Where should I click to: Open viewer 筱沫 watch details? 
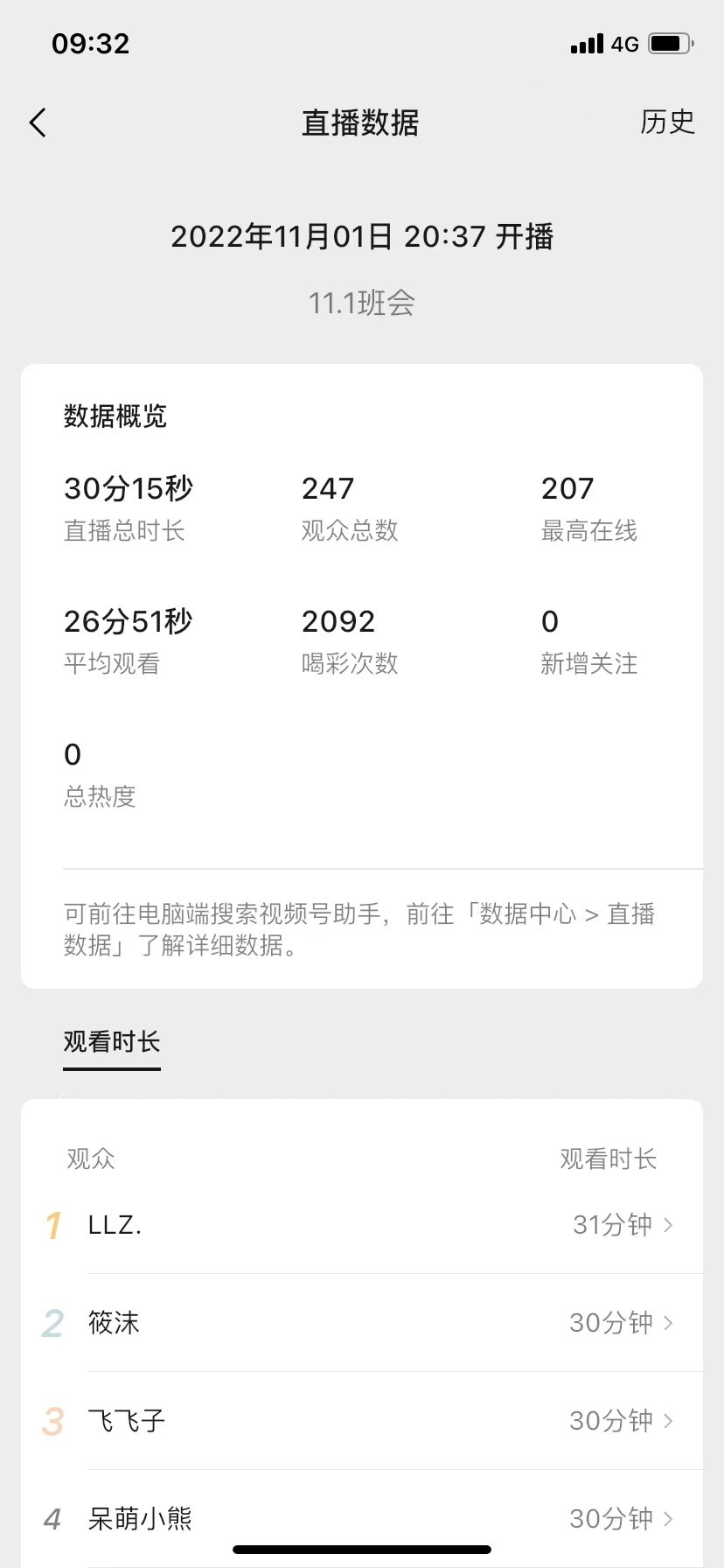pos(362,1323)
